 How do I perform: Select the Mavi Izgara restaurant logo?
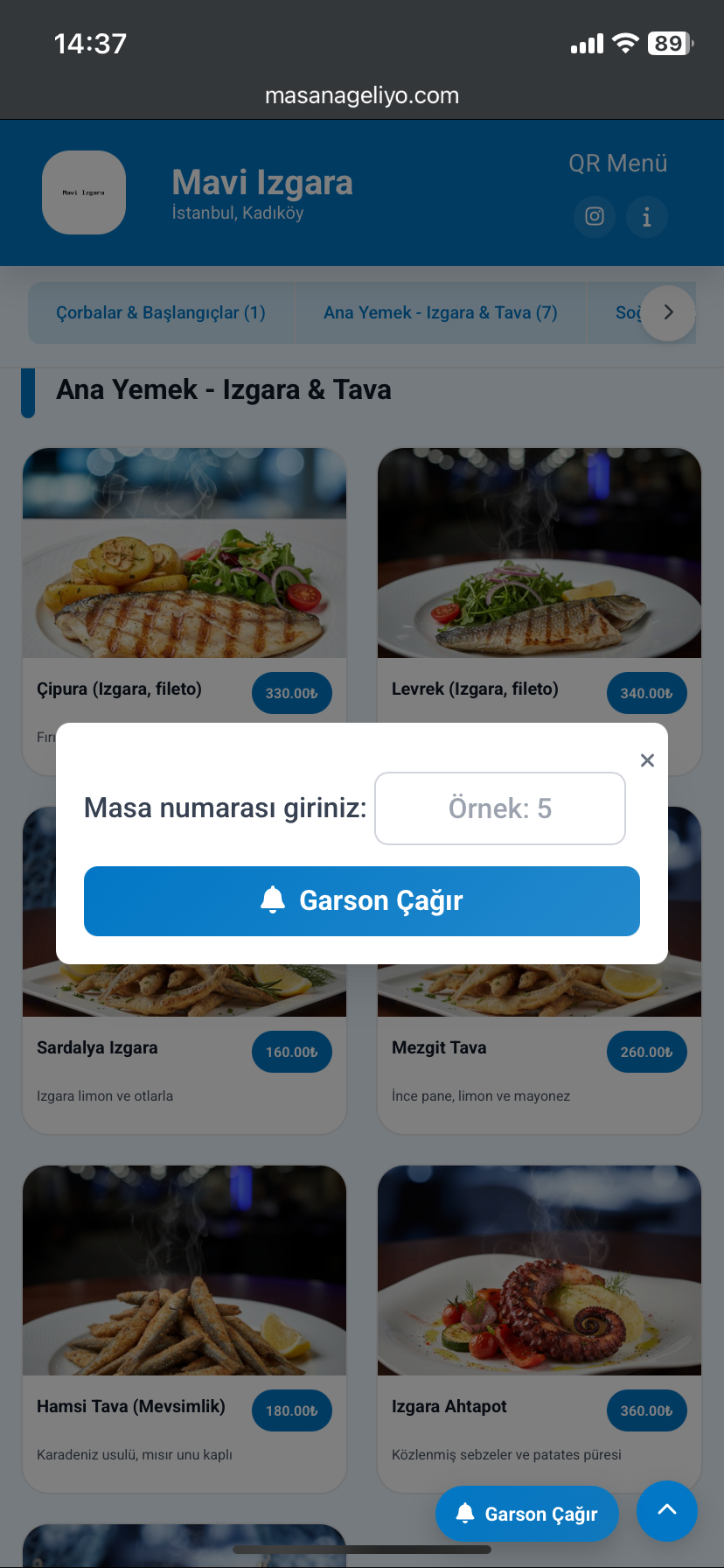pyautogui.click(x=83, y=192)
